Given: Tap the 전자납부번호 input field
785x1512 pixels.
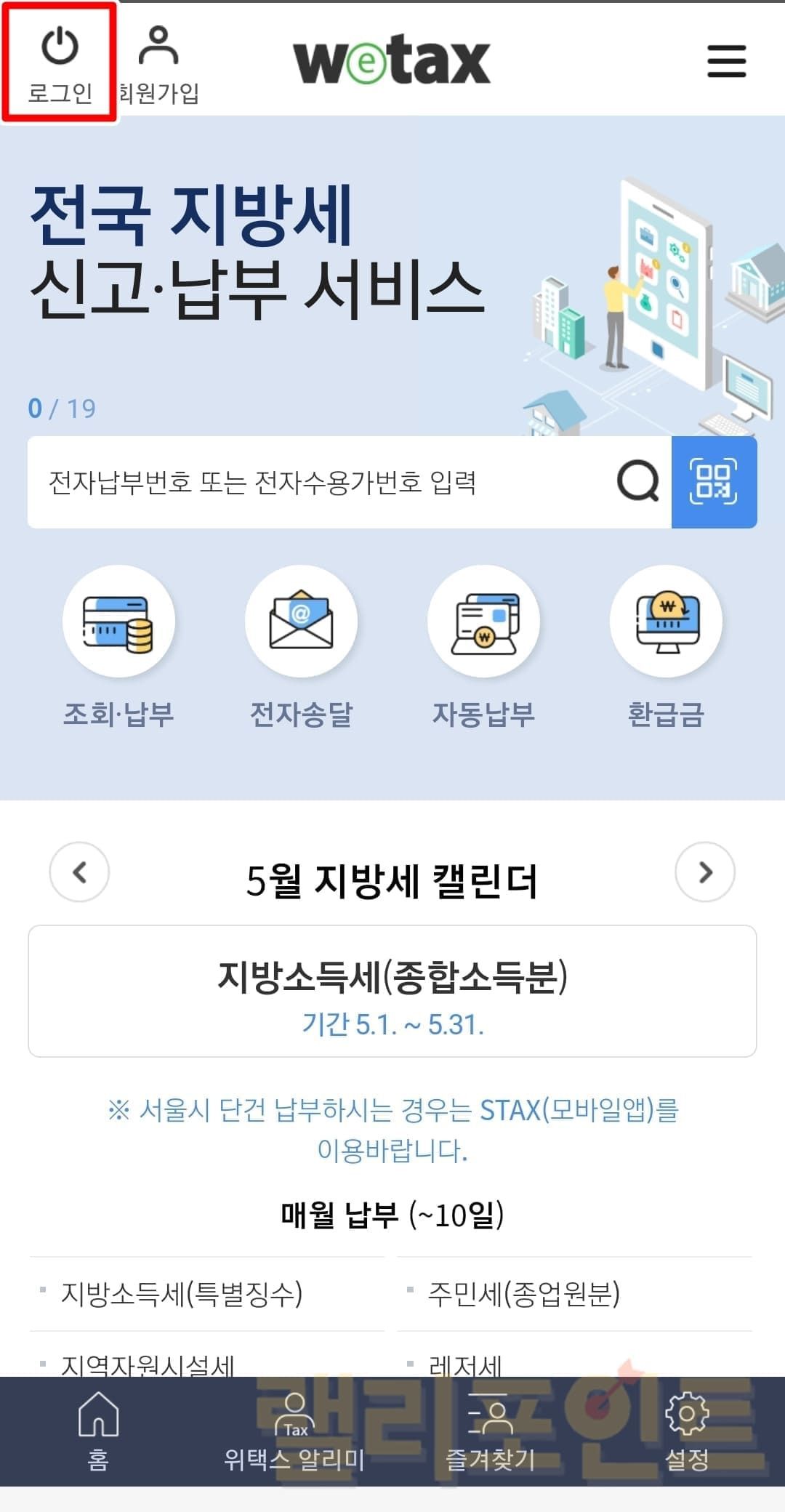Looking at the screenshot, I should (320, 482).
